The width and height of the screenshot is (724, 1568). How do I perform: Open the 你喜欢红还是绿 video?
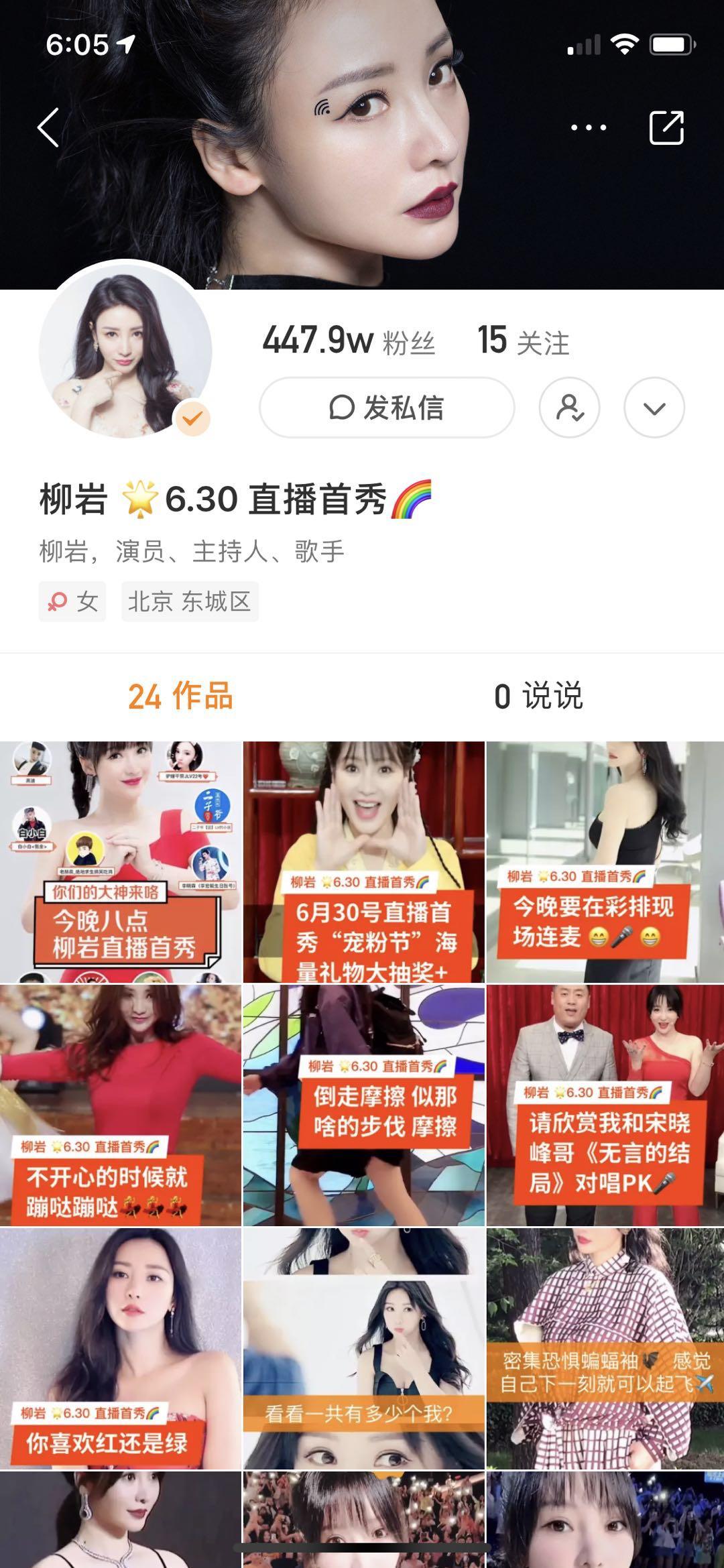[x=121, y=1348]
